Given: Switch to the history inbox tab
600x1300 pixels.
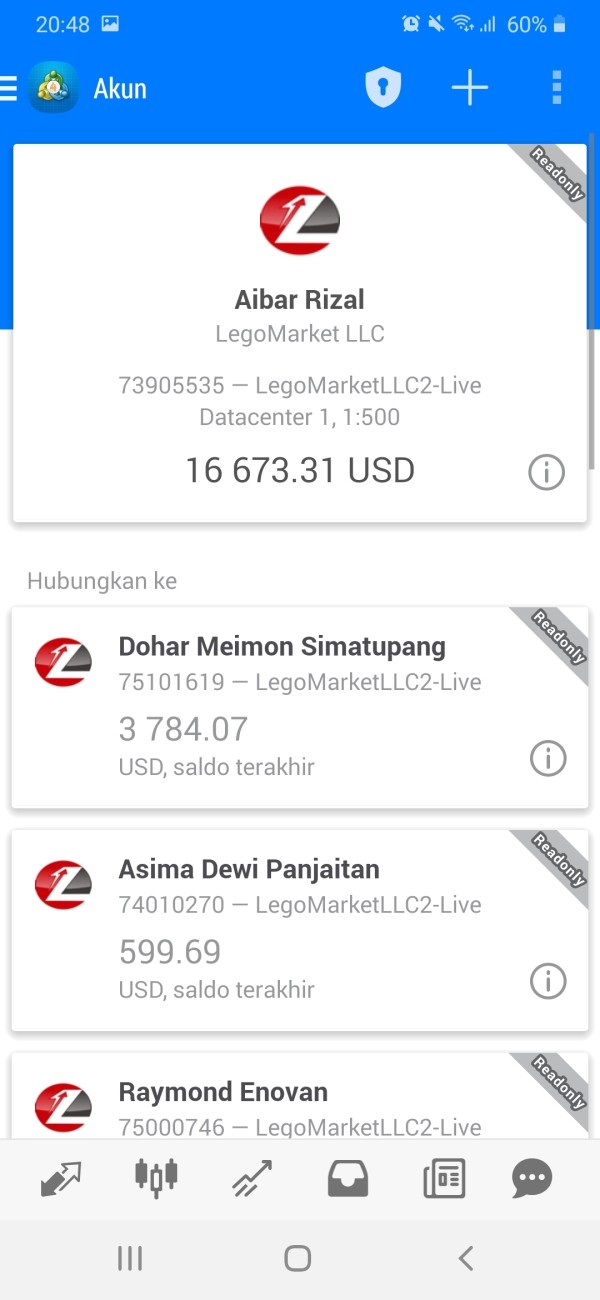Looking at the screenshot, I should pyautogui.click(x=348, y=1180).
